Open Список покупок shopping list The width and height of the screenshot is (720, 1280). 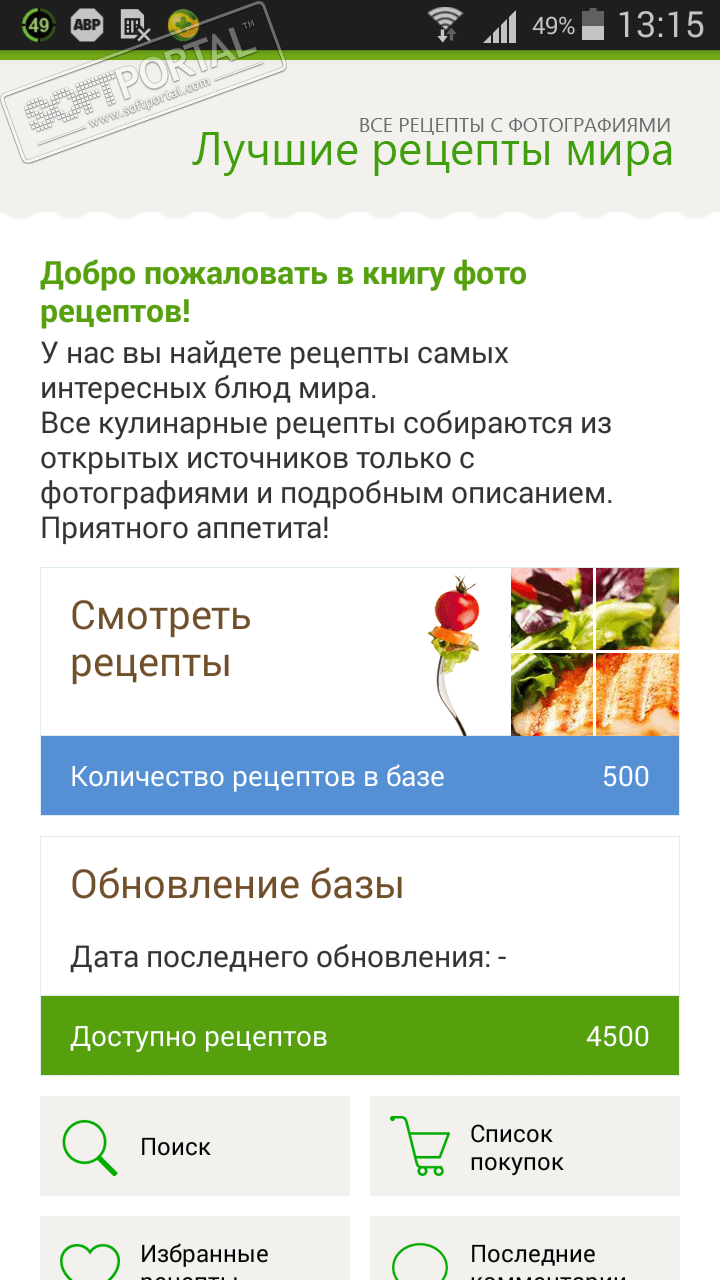[x=524, y=1146]
